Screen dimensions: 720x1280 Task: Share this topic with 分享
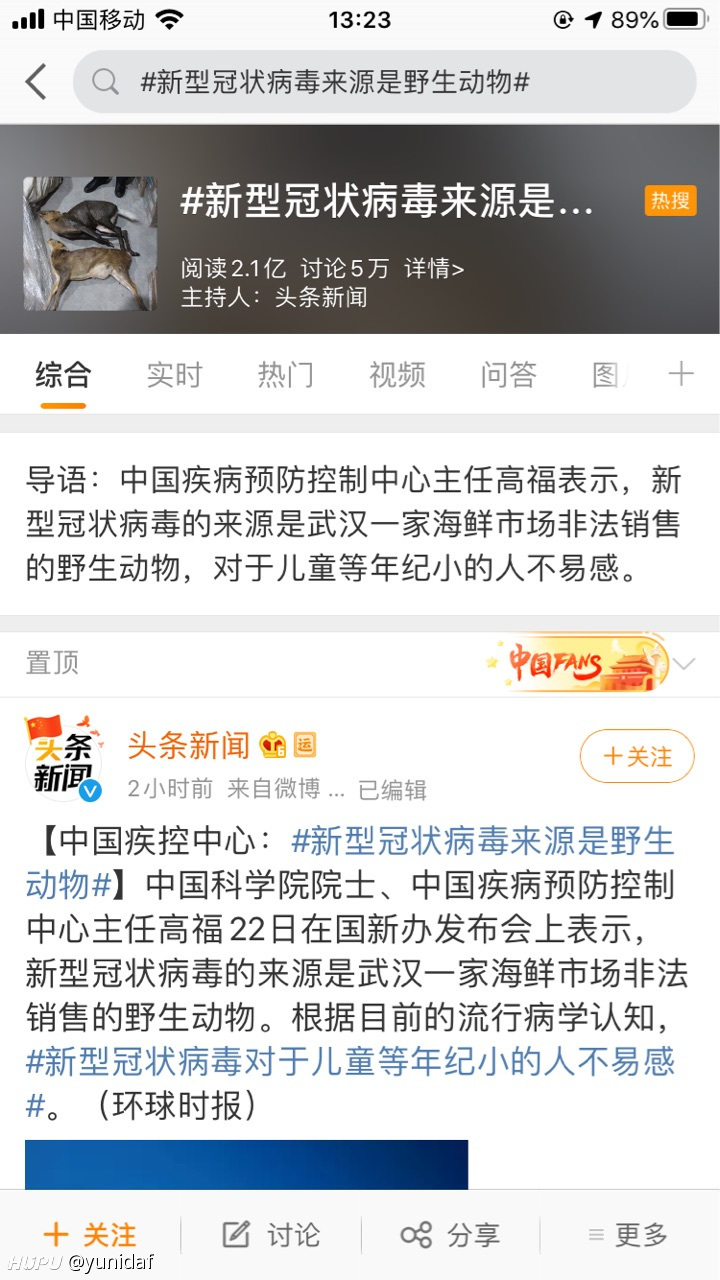click(450, 1235)
